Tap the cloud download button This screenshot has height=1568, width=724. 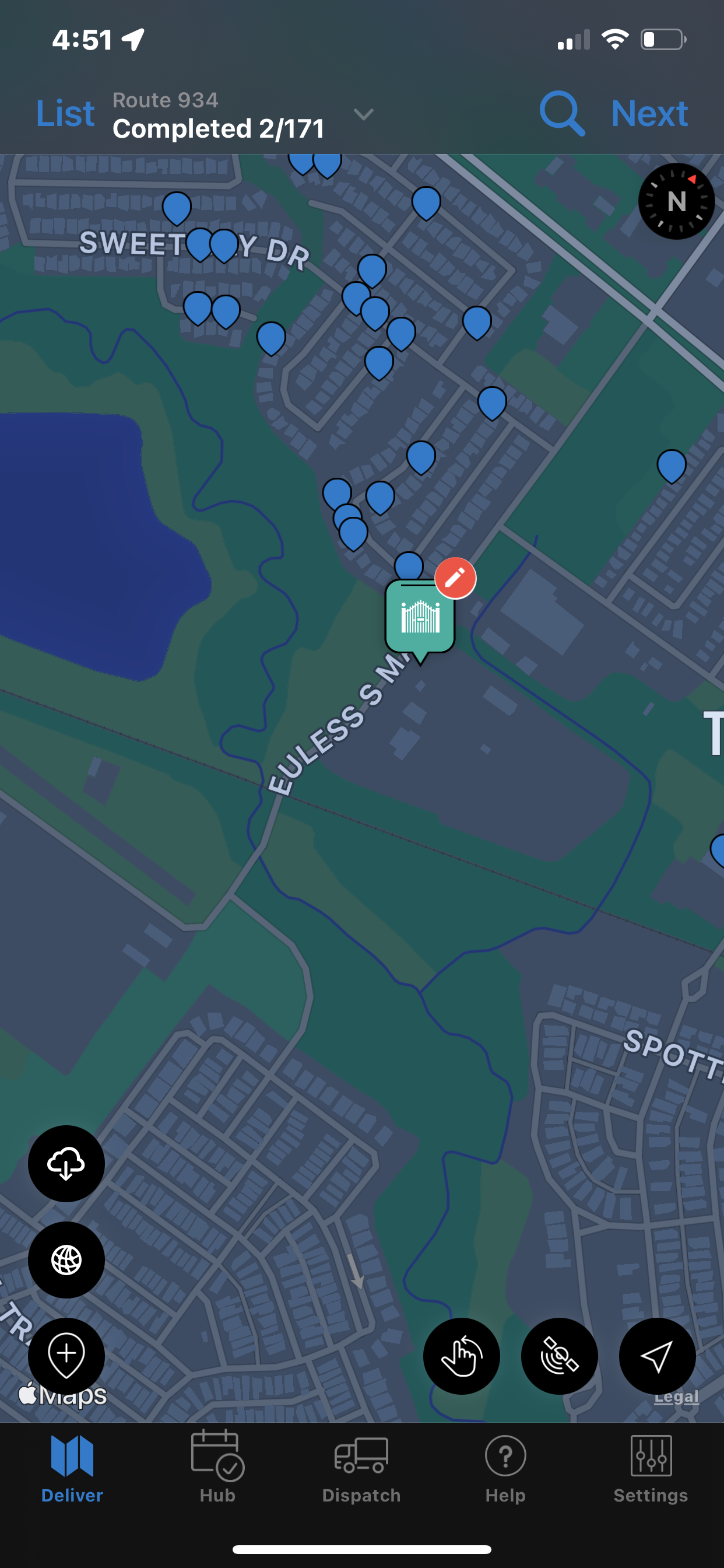(x=66, y=1163)
